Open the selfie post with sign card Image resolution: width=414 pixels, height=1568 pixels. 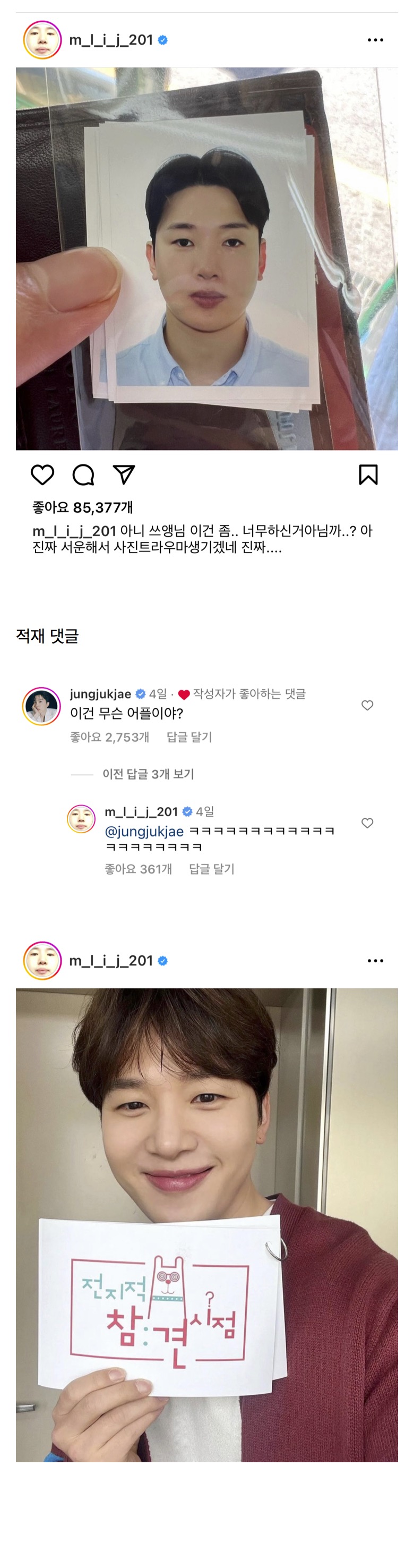(x=206, y=1225)
